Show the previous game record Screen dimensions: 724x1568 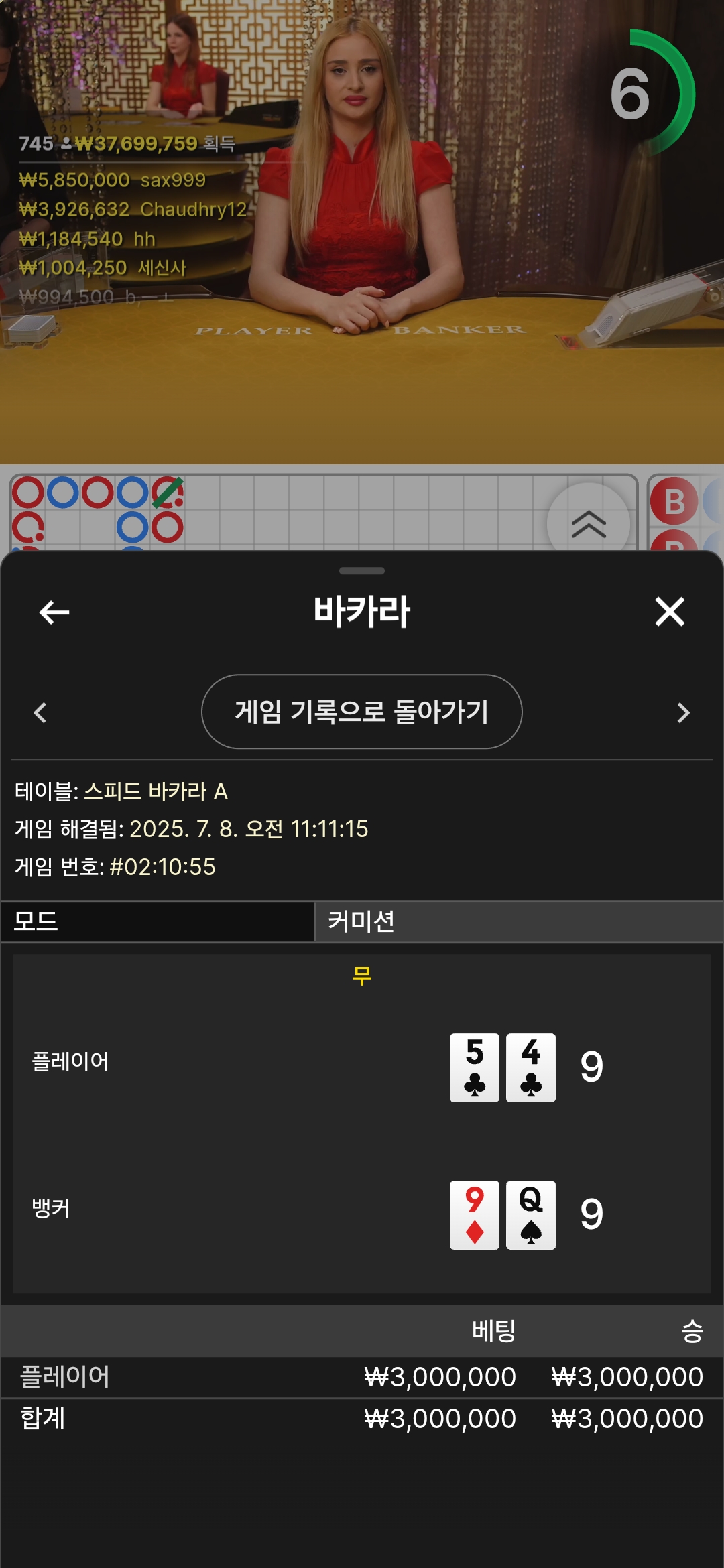click(x=40, y=712)
